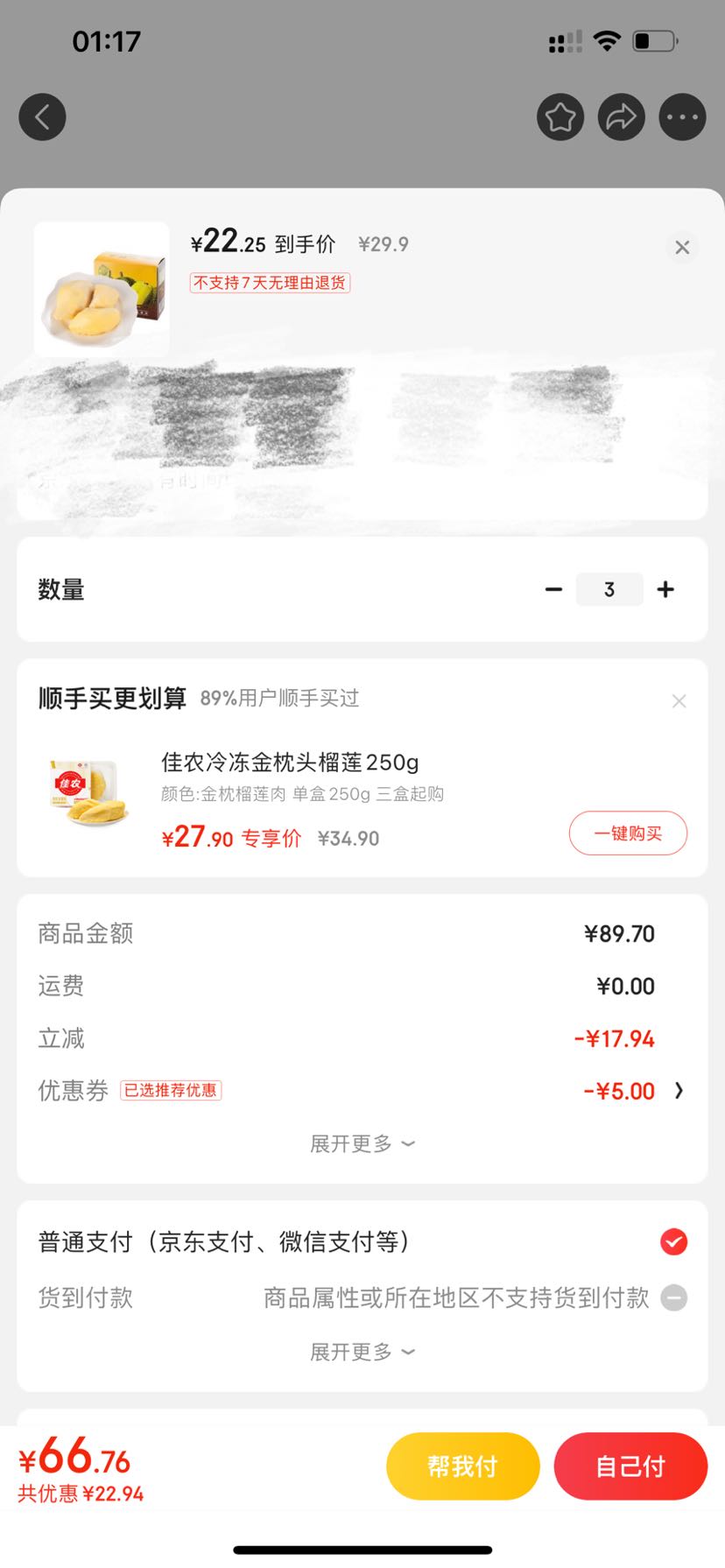Open the durian product image thumbnail
725x1568 pixels.
pos(102,289)
